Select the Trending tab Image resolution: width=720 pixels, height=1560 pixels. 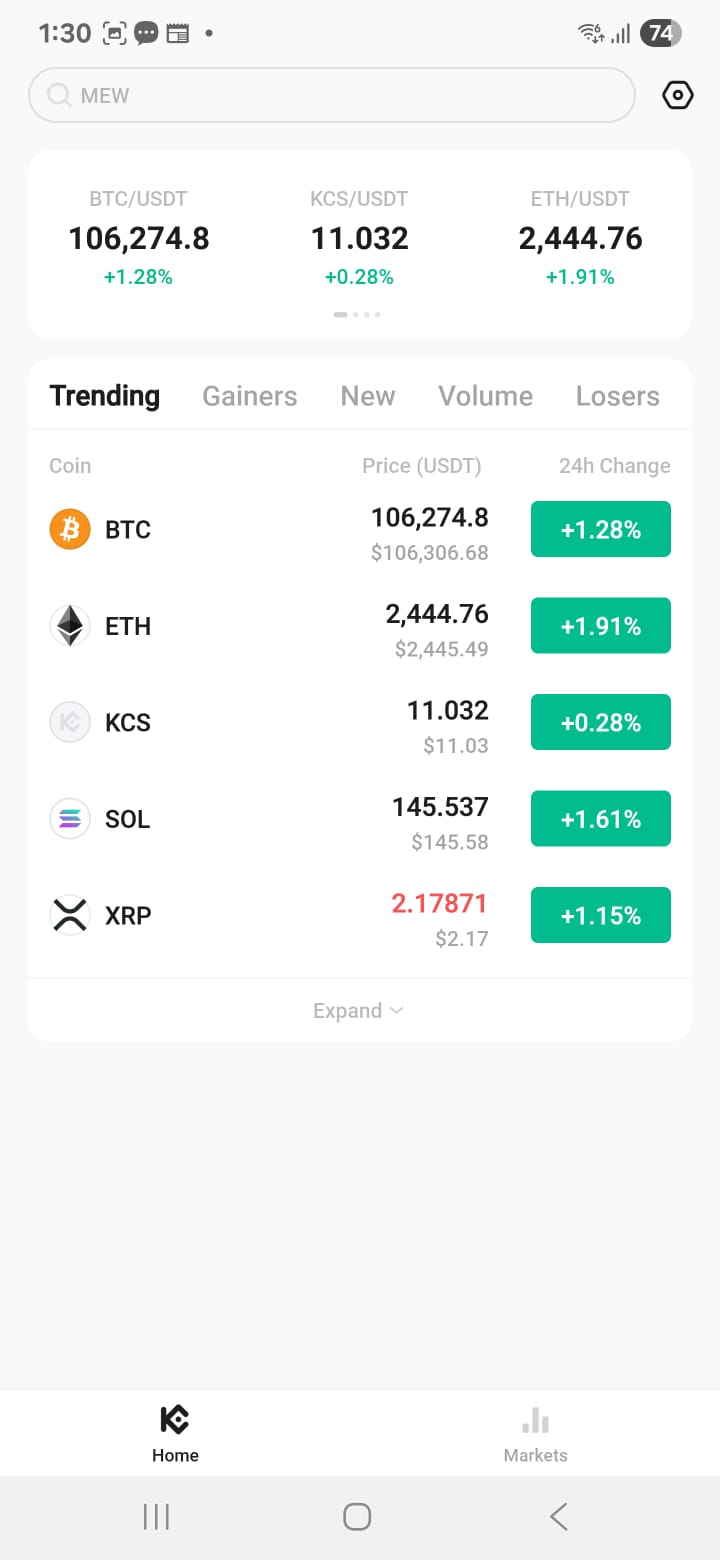[105, 396]
